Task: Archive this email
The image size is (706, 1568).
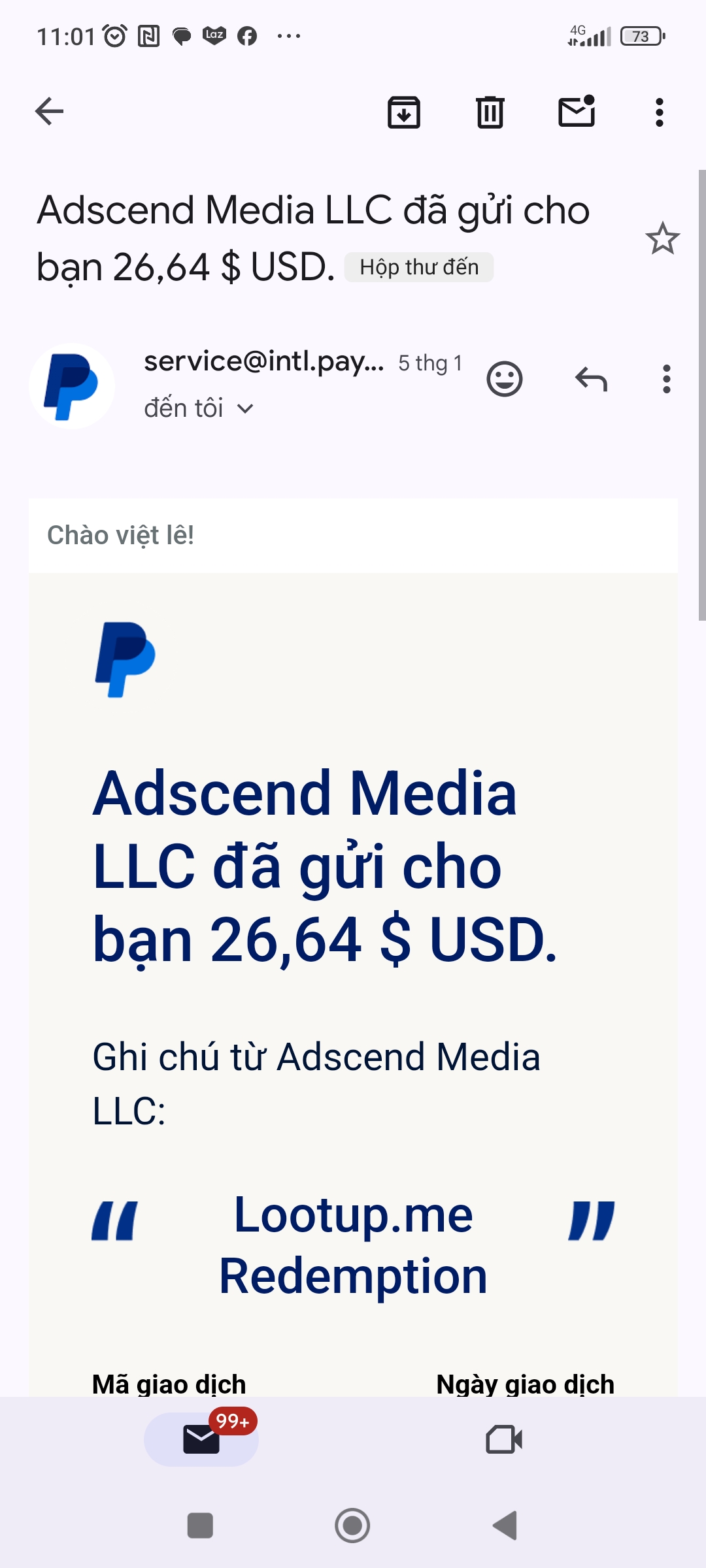Action: pos(404,112)
